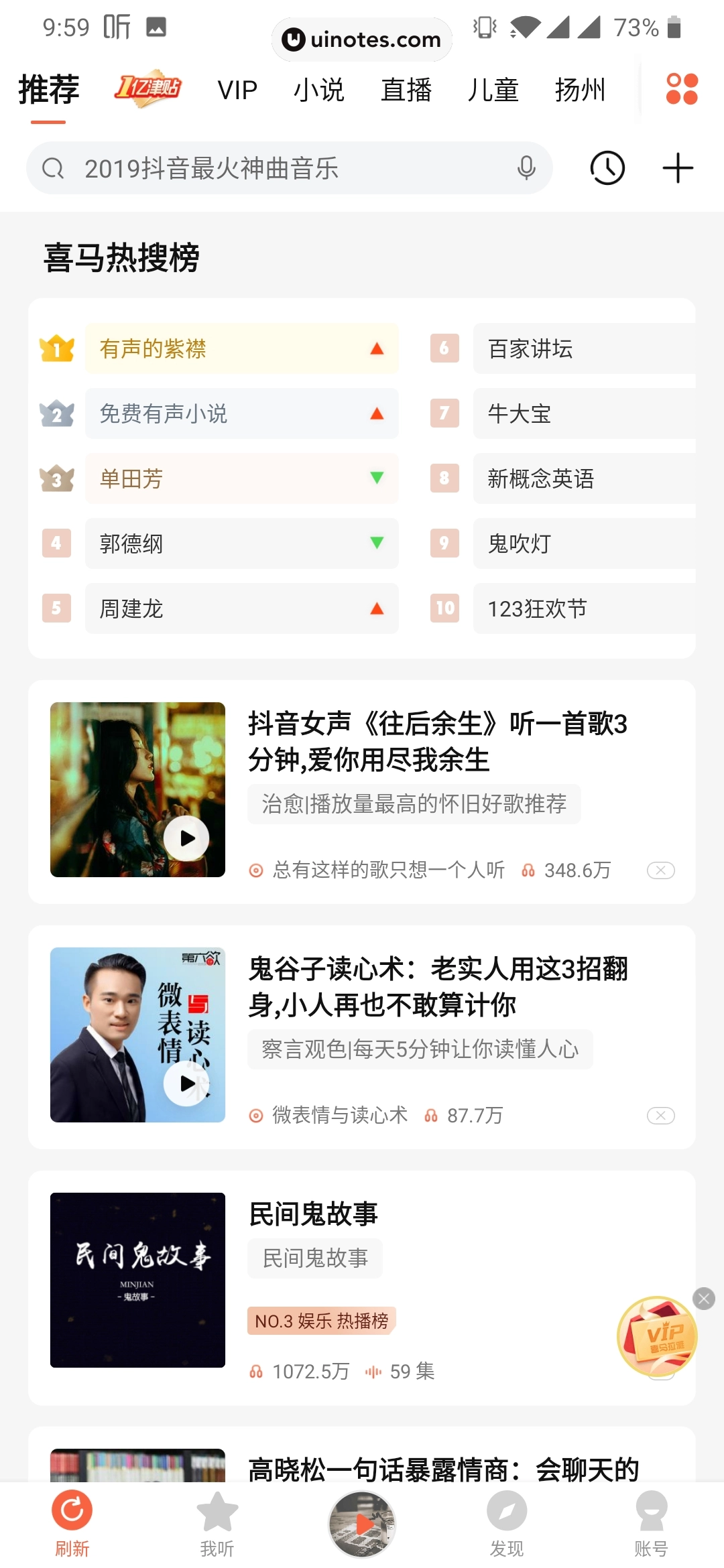Open search history via the clock icon

pyautogui.click(x=607, y=168)
